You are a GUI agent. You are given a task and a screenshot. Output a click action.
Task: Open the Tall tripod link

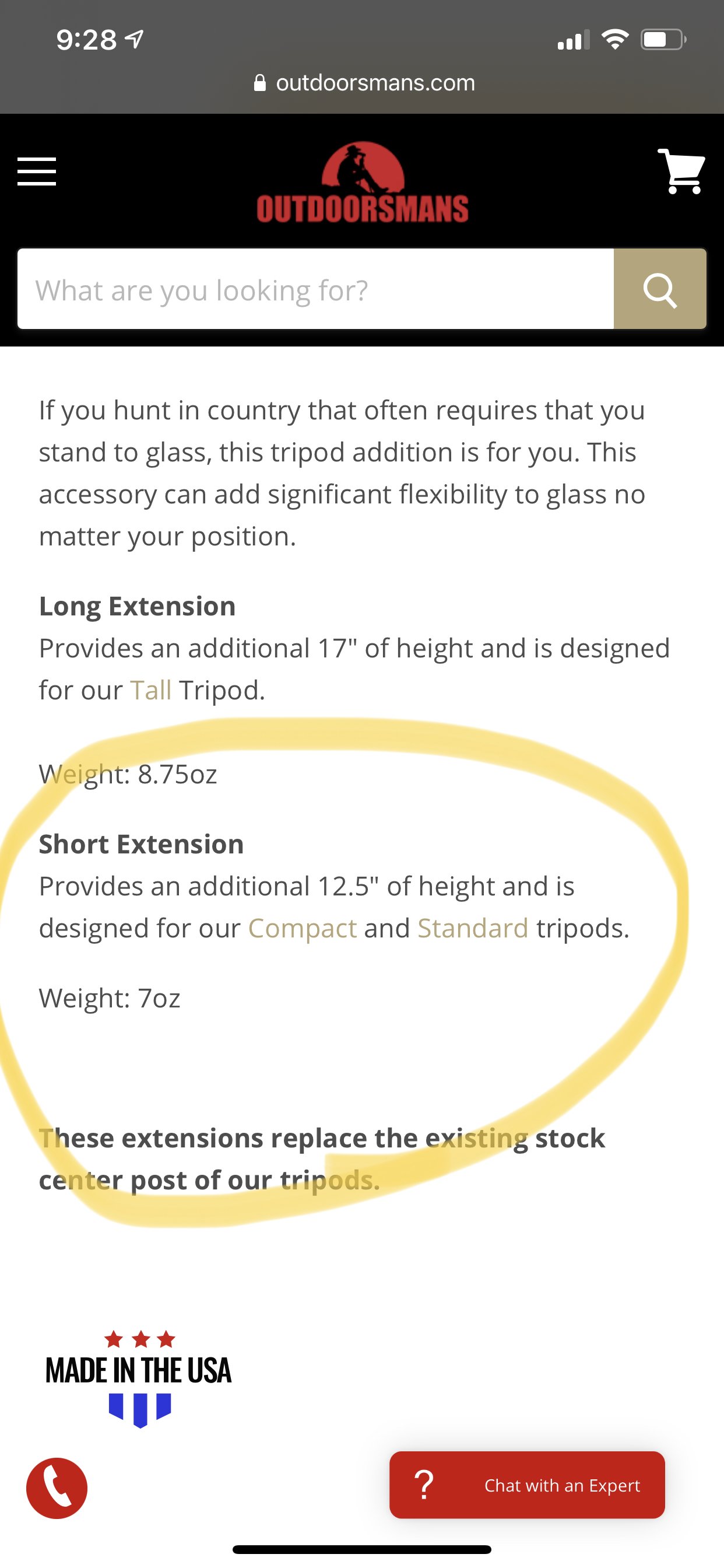151,690
